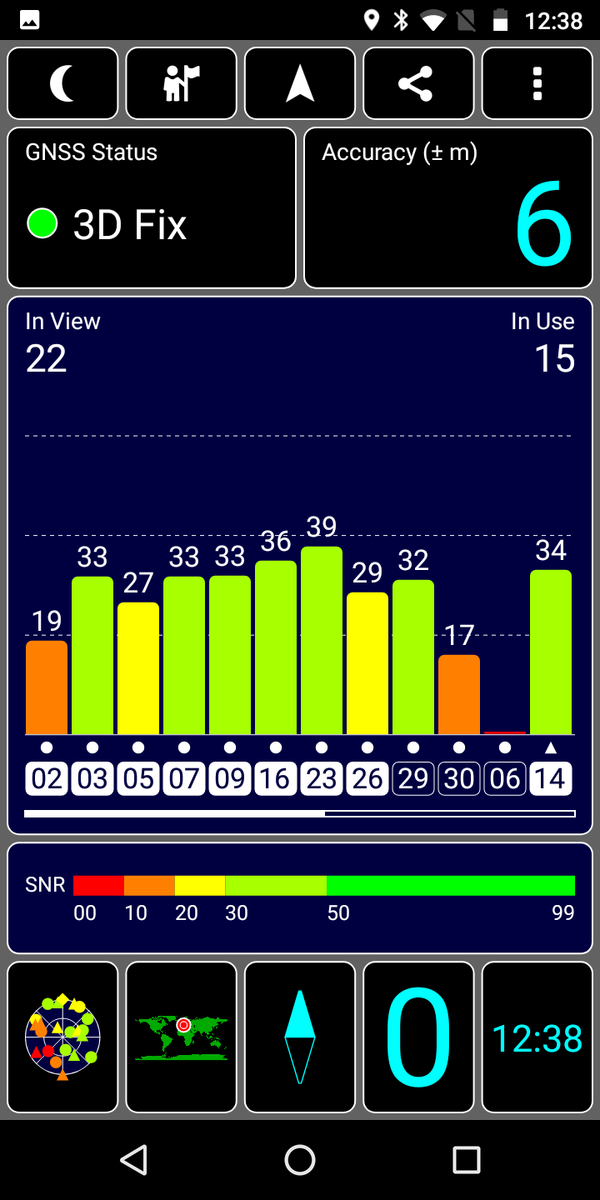Open the Accuracy panel

tap(447, 208)
